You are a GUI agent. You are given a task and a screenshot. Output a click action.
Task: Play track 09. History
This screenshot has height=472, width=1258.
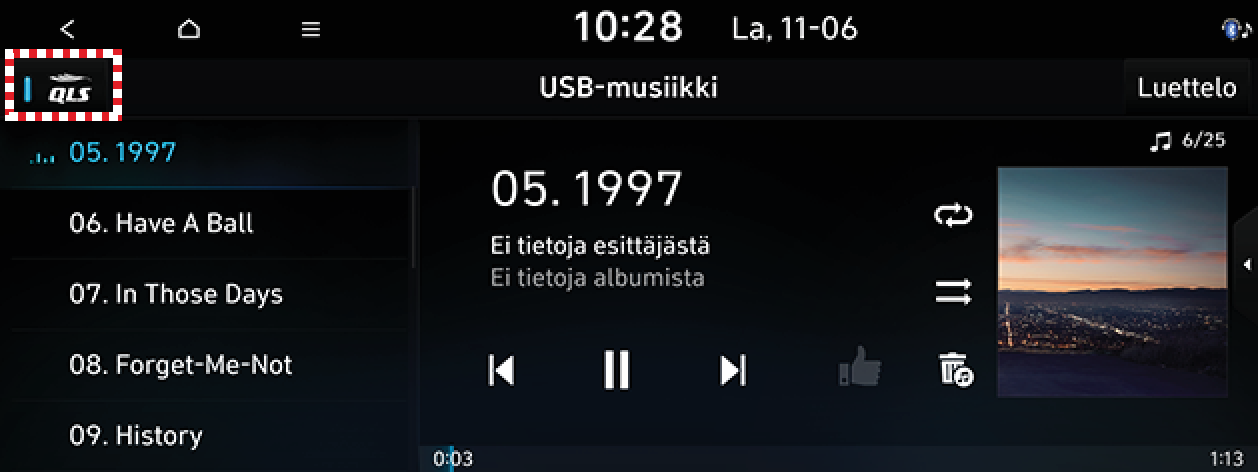(135, 436)
